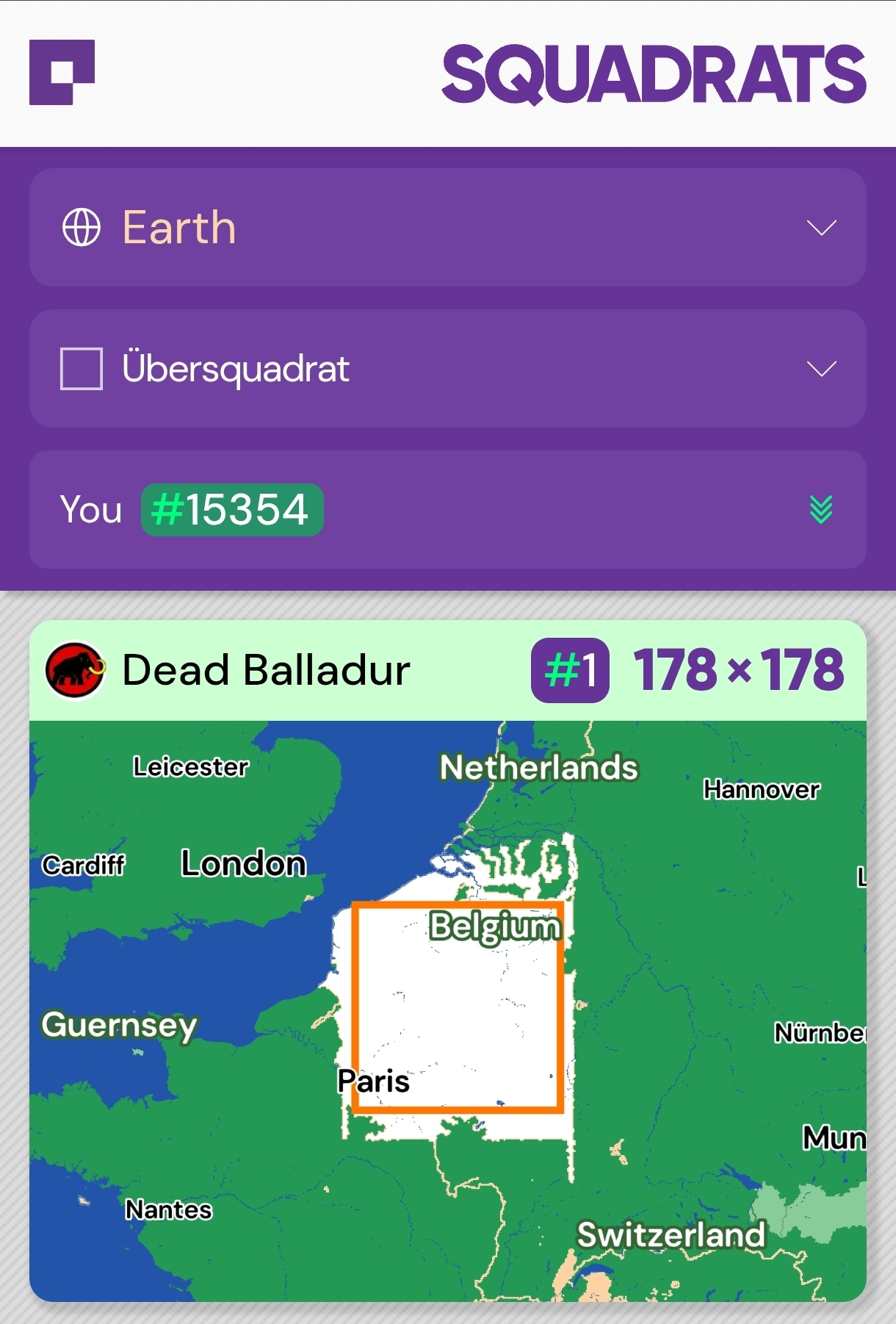Expand the Earth region dropdown

click(448, 227)
